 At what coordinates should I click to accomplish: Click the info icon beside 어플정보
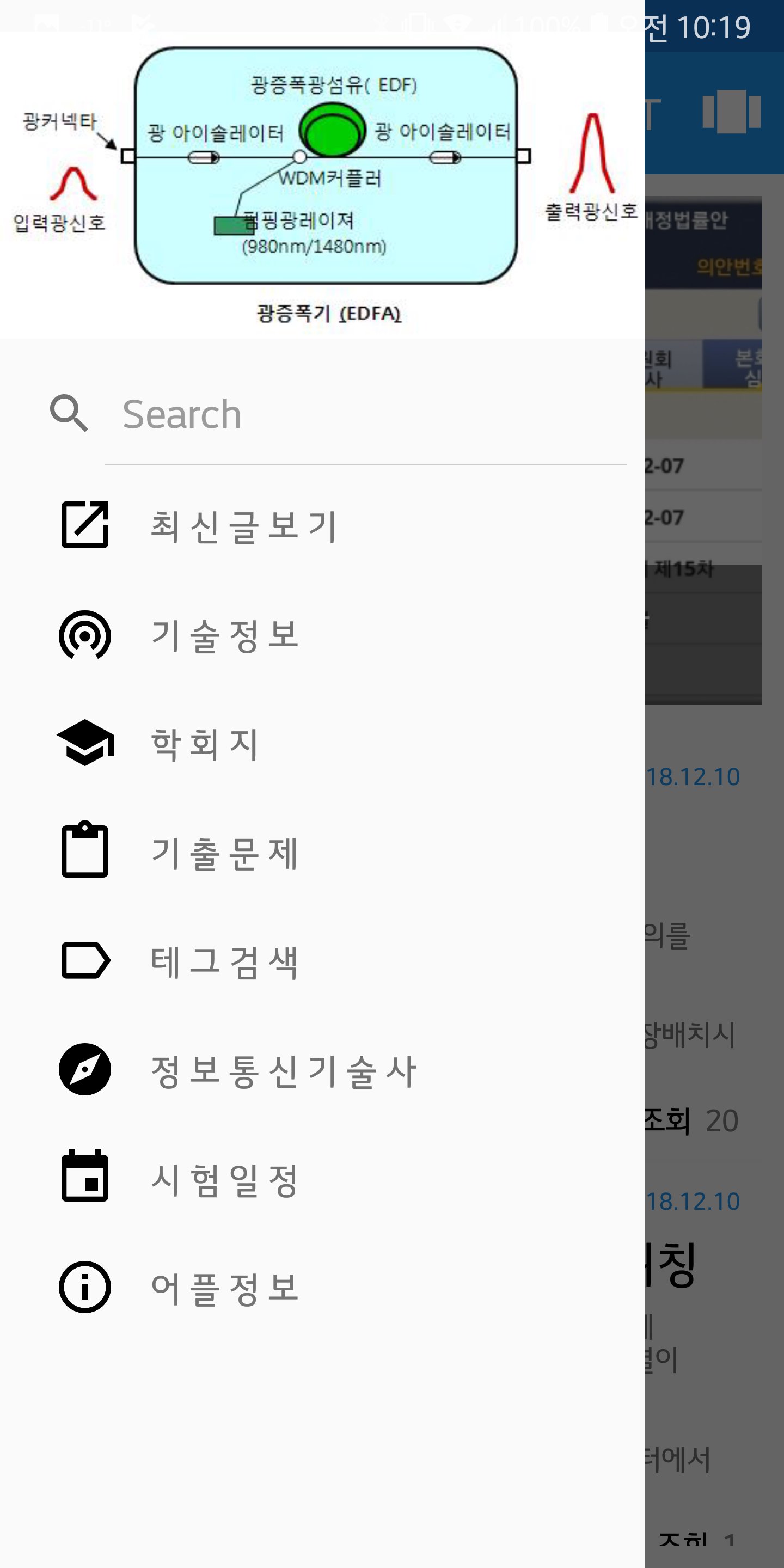tap(84, 1286)
